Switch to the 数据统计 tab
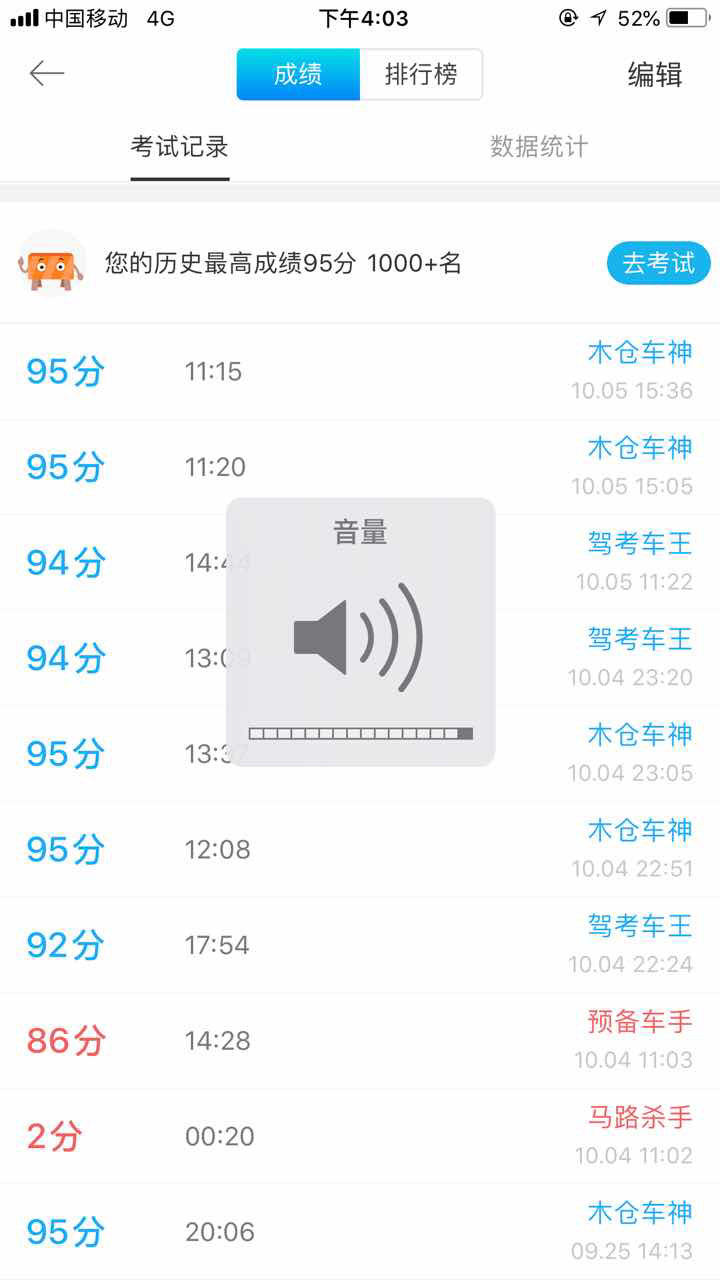720x1280 pixels. point(539,147)
